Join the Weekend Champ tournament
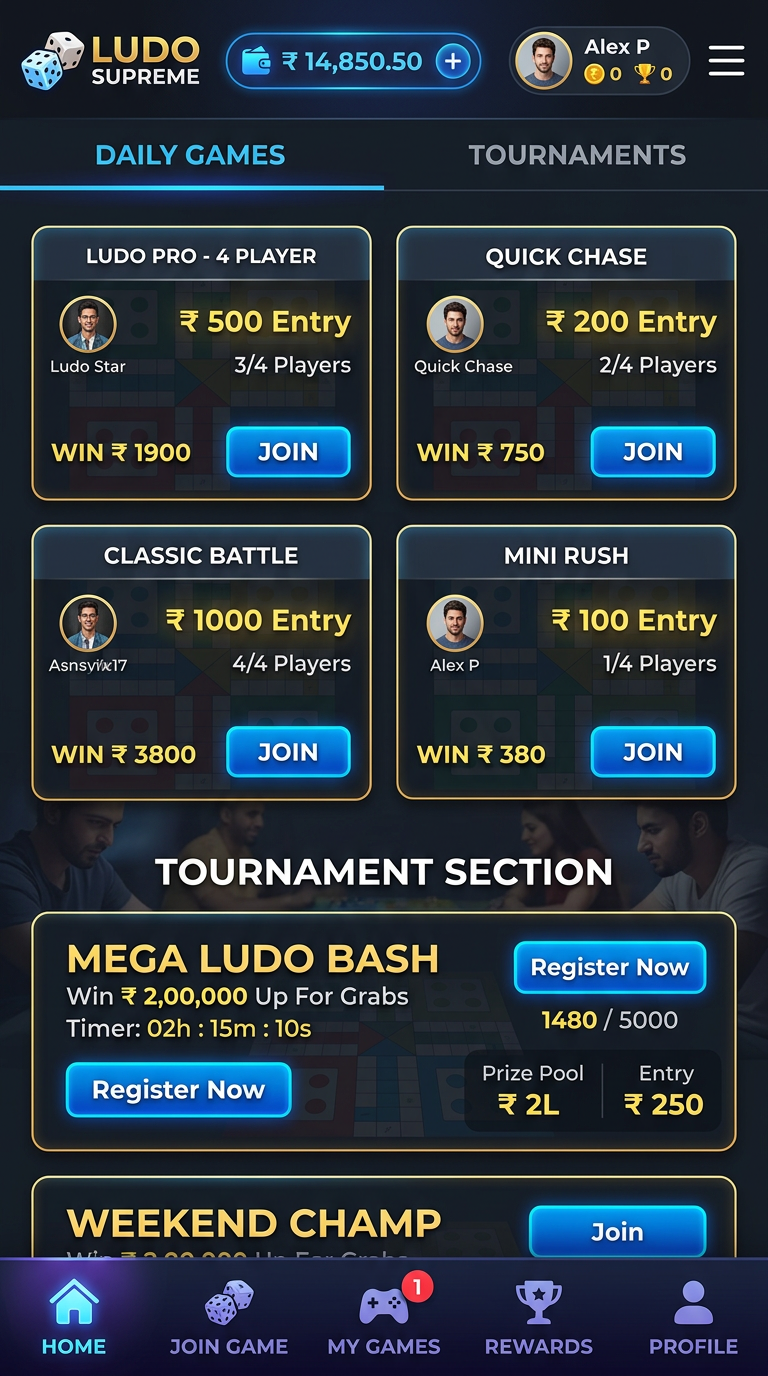Screen dimensions: 768x1376 [617, 1231]
